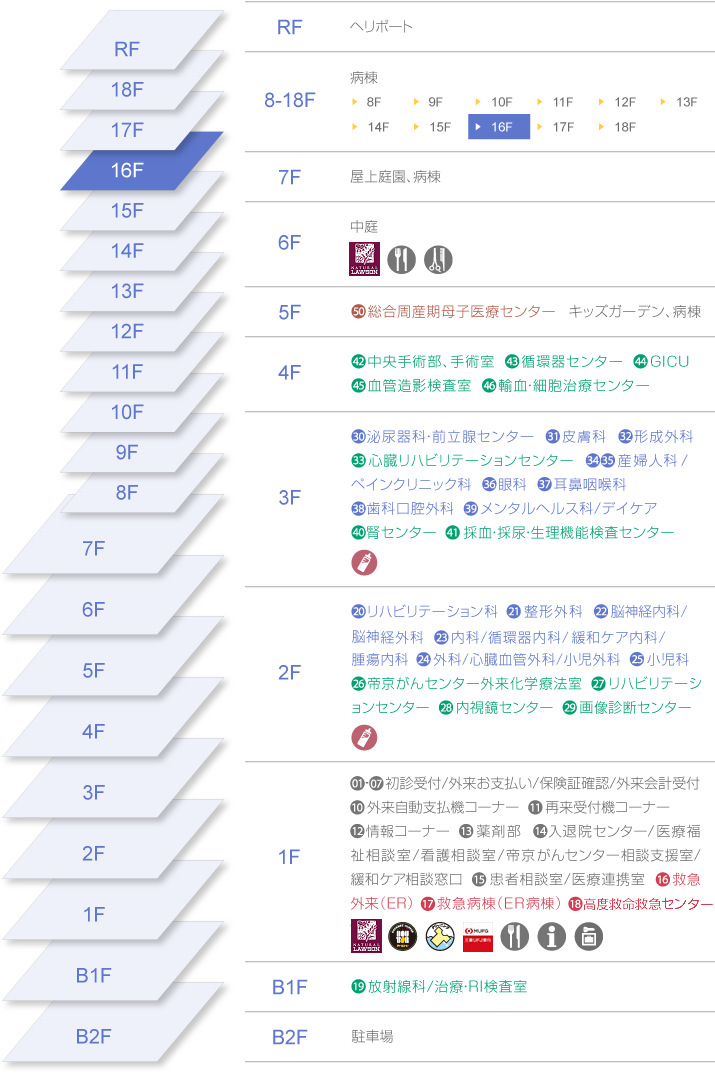This screenshot has width=715, height=1074.
Task: Open 放射線科/治療・RI検査室 link
Action: coord(446,986)
